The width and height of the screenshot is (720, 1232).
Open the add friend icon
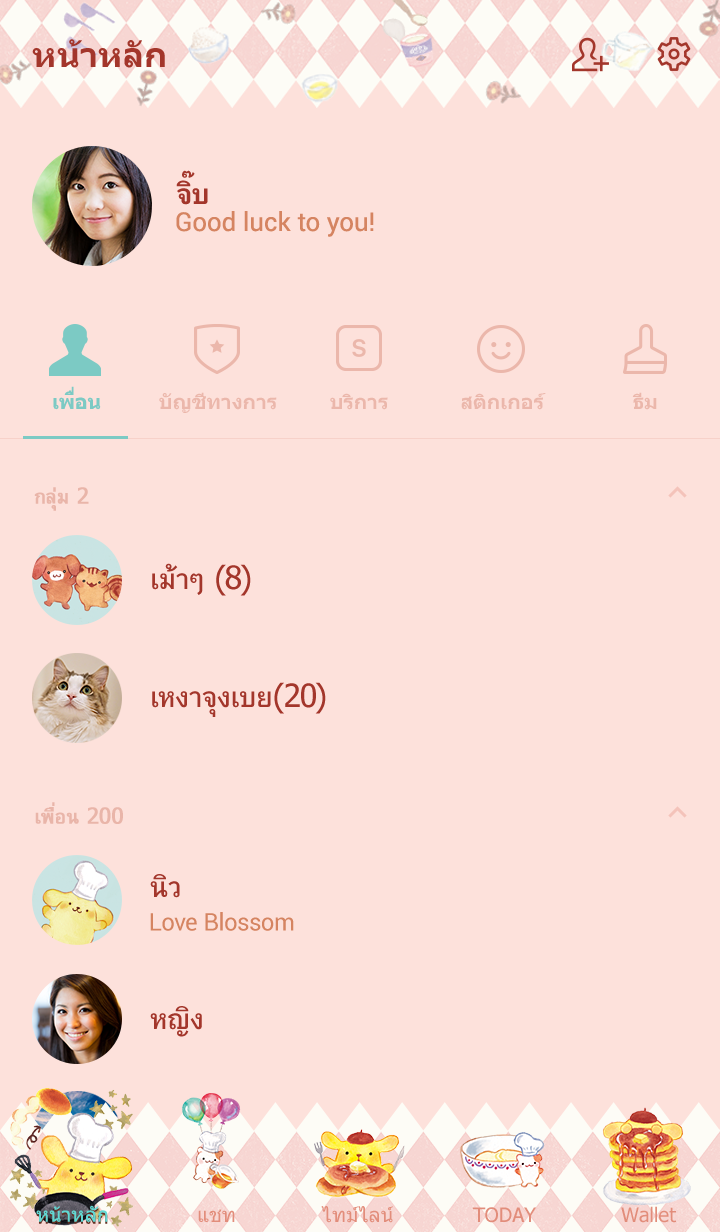tap(589, 55)
